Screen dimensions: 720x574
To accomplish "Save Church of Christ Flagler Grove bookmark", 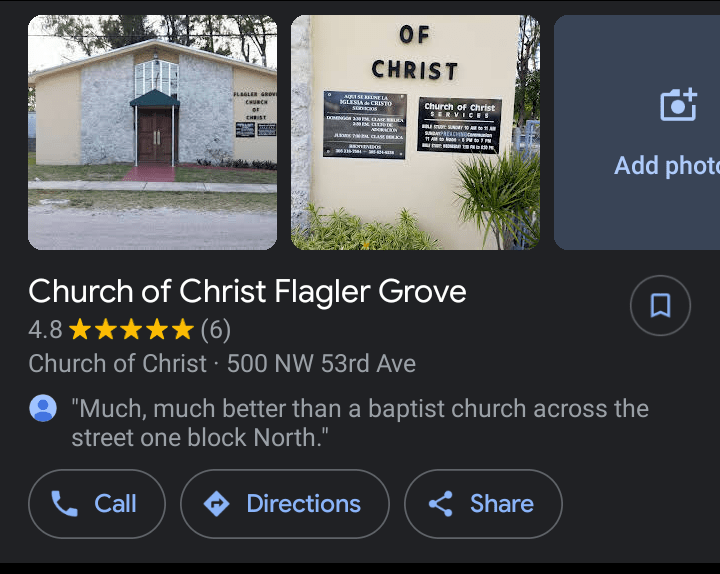I will click(x=660, y=305).
